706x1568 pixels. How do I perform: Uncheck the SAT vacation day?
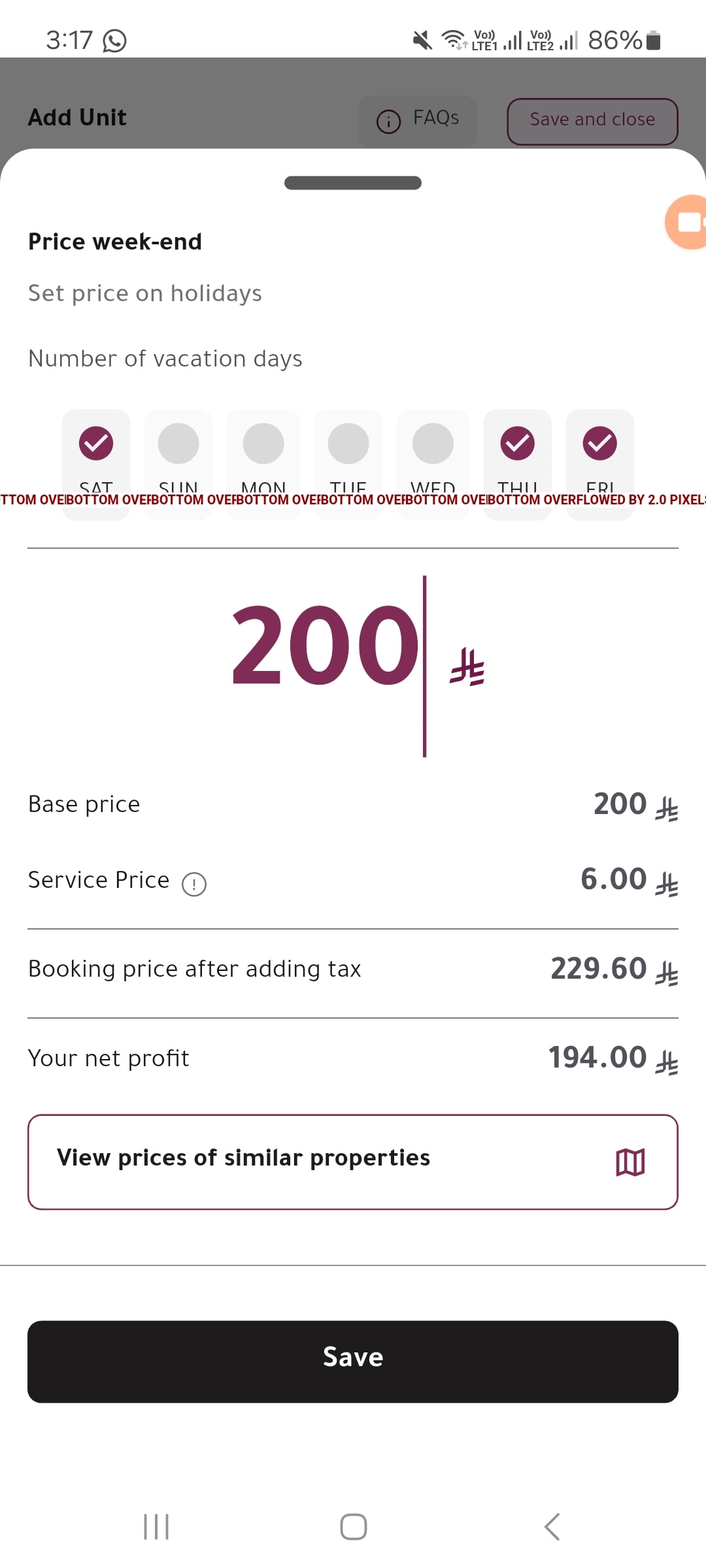click(x=96, y=464)
